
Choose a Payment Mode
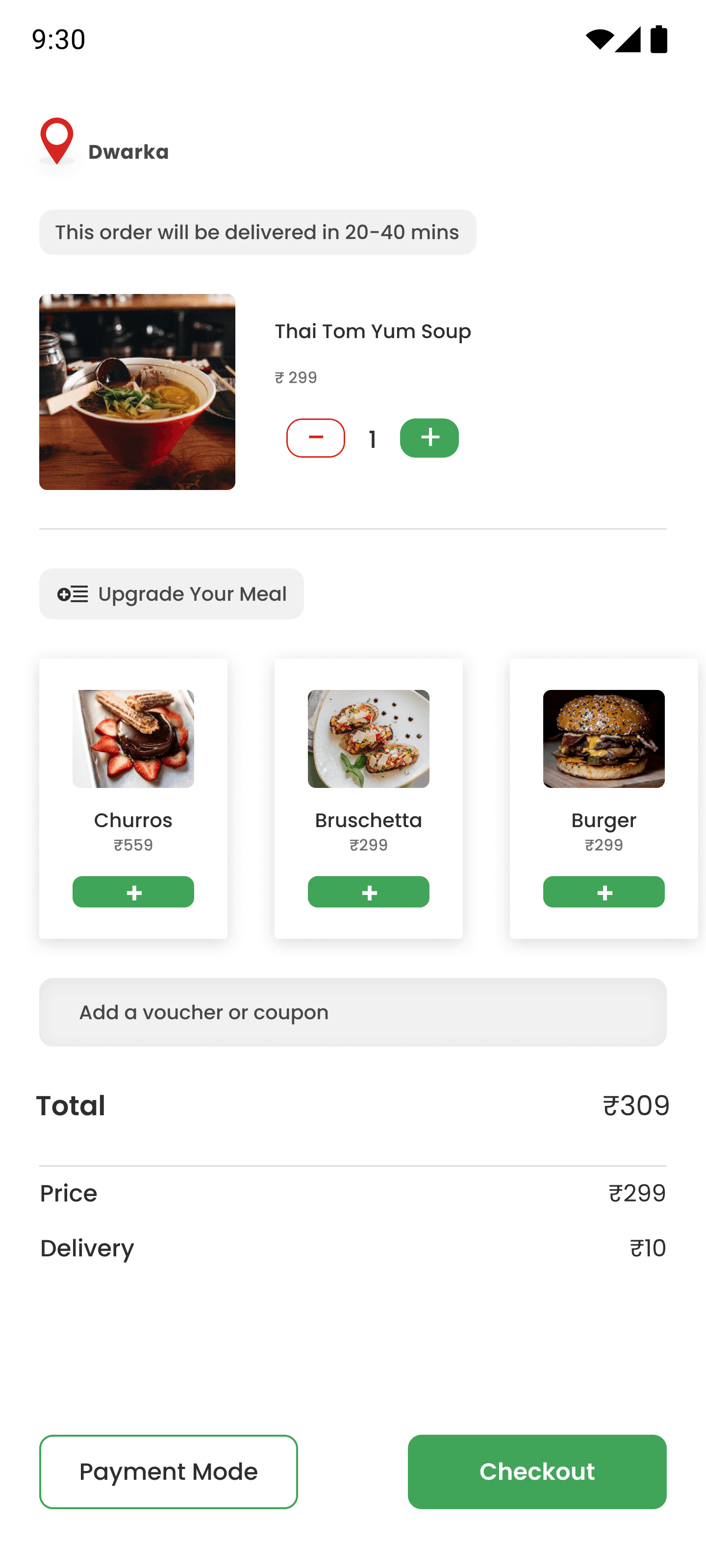(168, 1471)
